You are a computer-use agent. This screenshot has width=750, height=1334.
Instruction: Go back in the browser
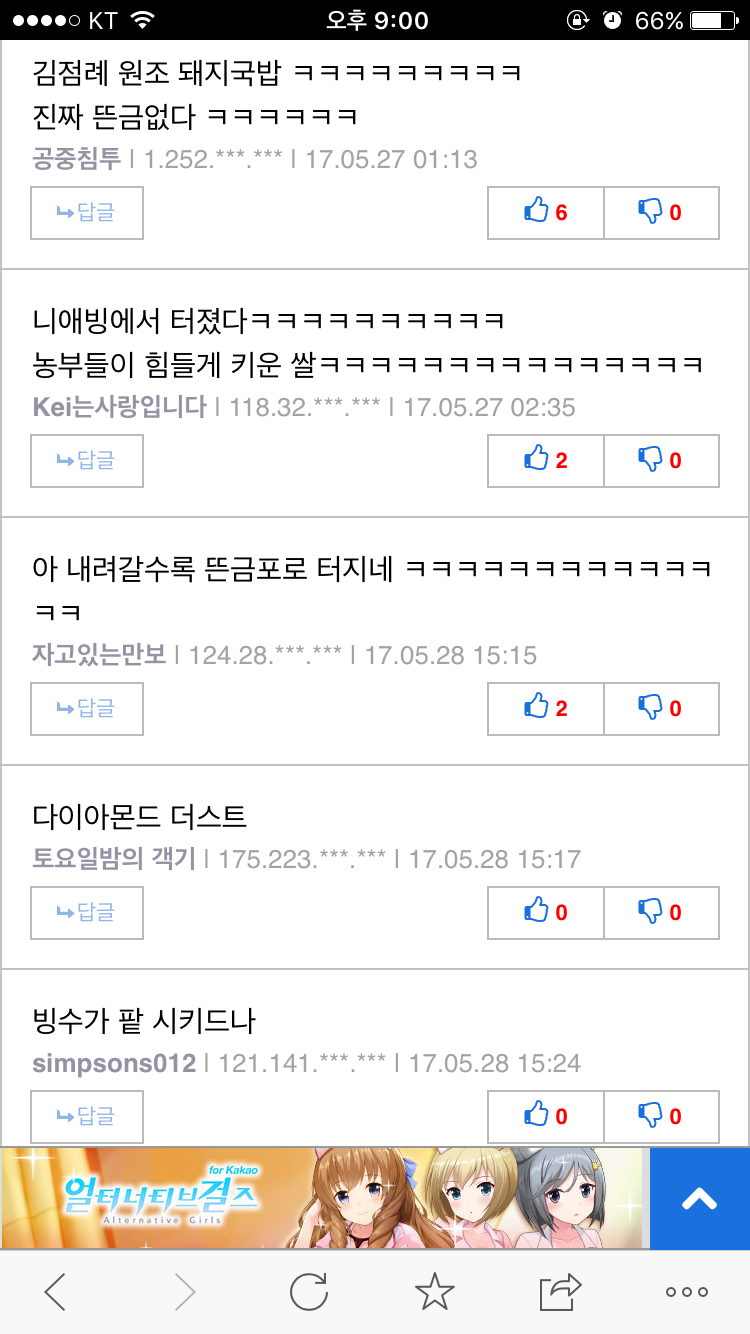[x=55, y=1292]
